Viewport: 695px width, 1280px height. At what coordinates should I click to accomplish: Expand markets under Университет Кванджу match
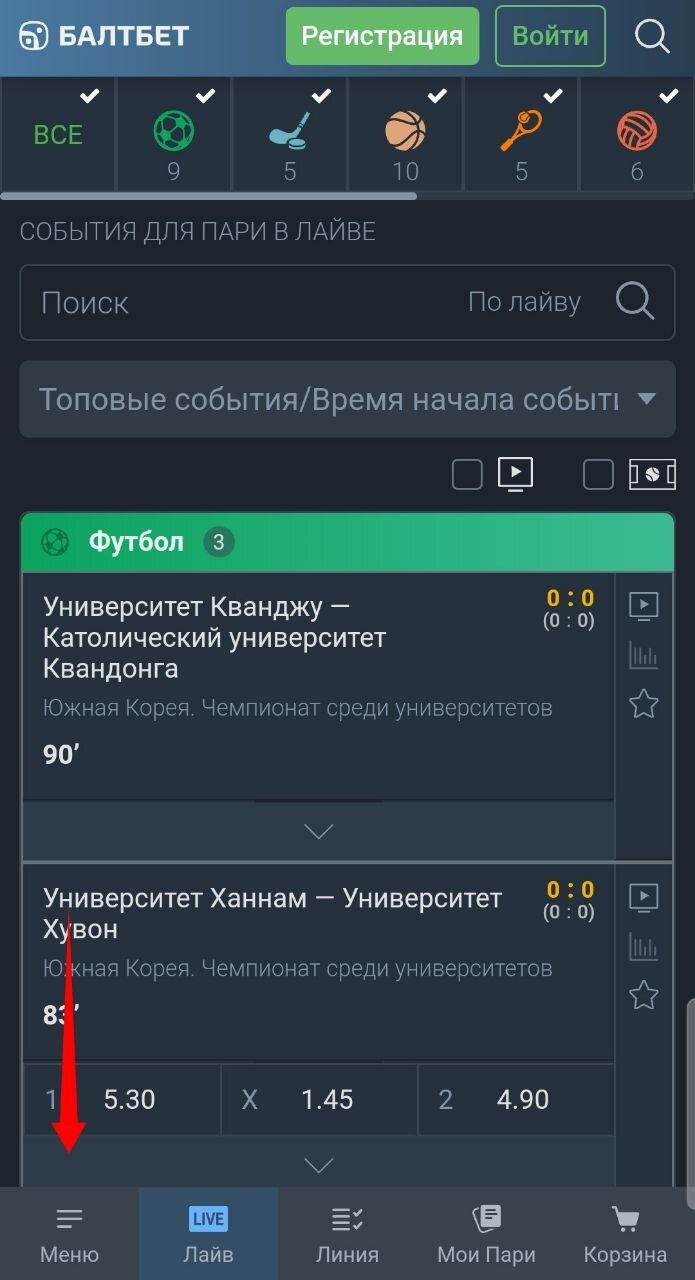pyautogui.click(x=318, y=831)
